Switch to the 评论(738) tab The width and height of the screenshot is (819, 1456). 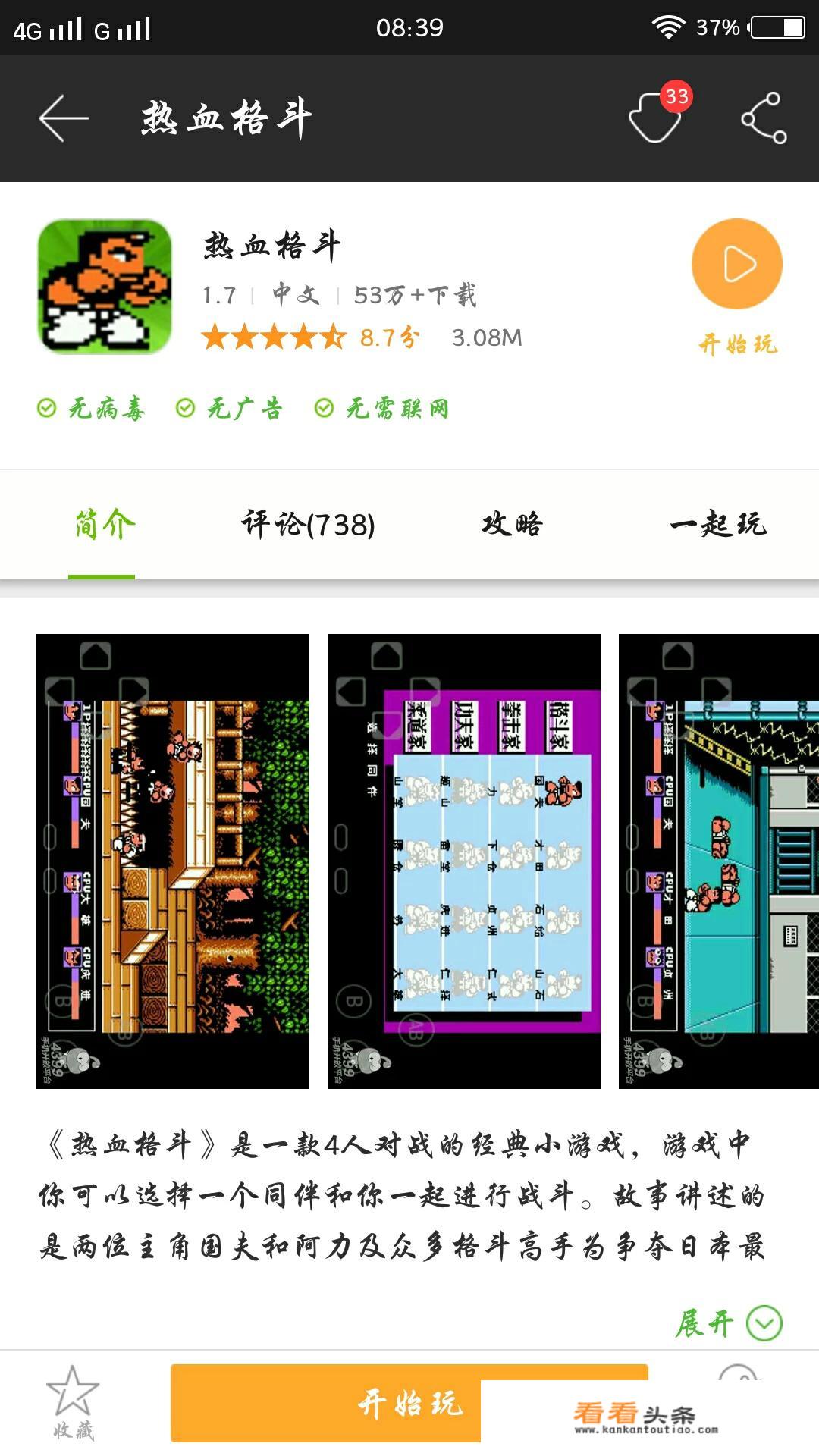[x=308, y=524]
